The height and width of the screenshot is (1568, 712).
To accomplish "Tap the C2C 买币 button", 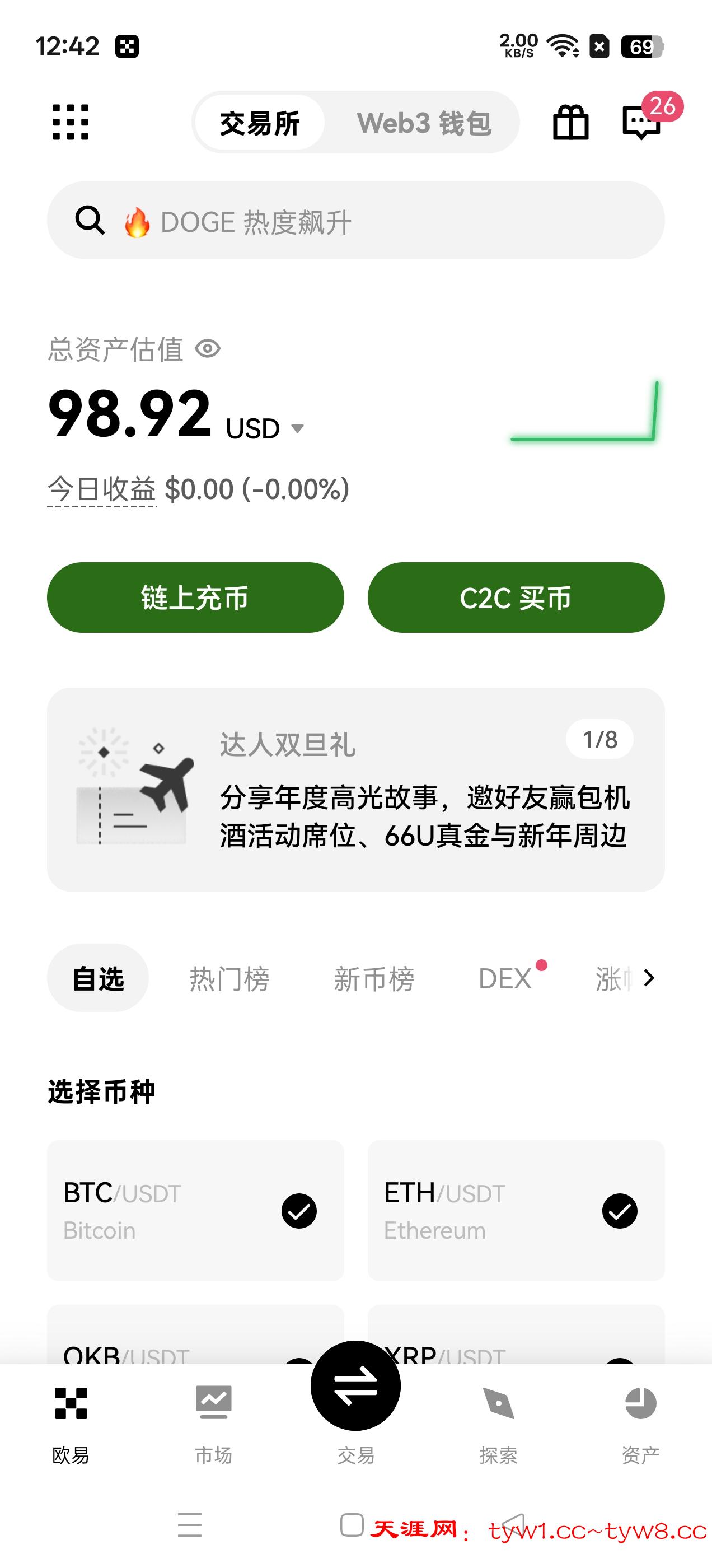I will [516, 598].
